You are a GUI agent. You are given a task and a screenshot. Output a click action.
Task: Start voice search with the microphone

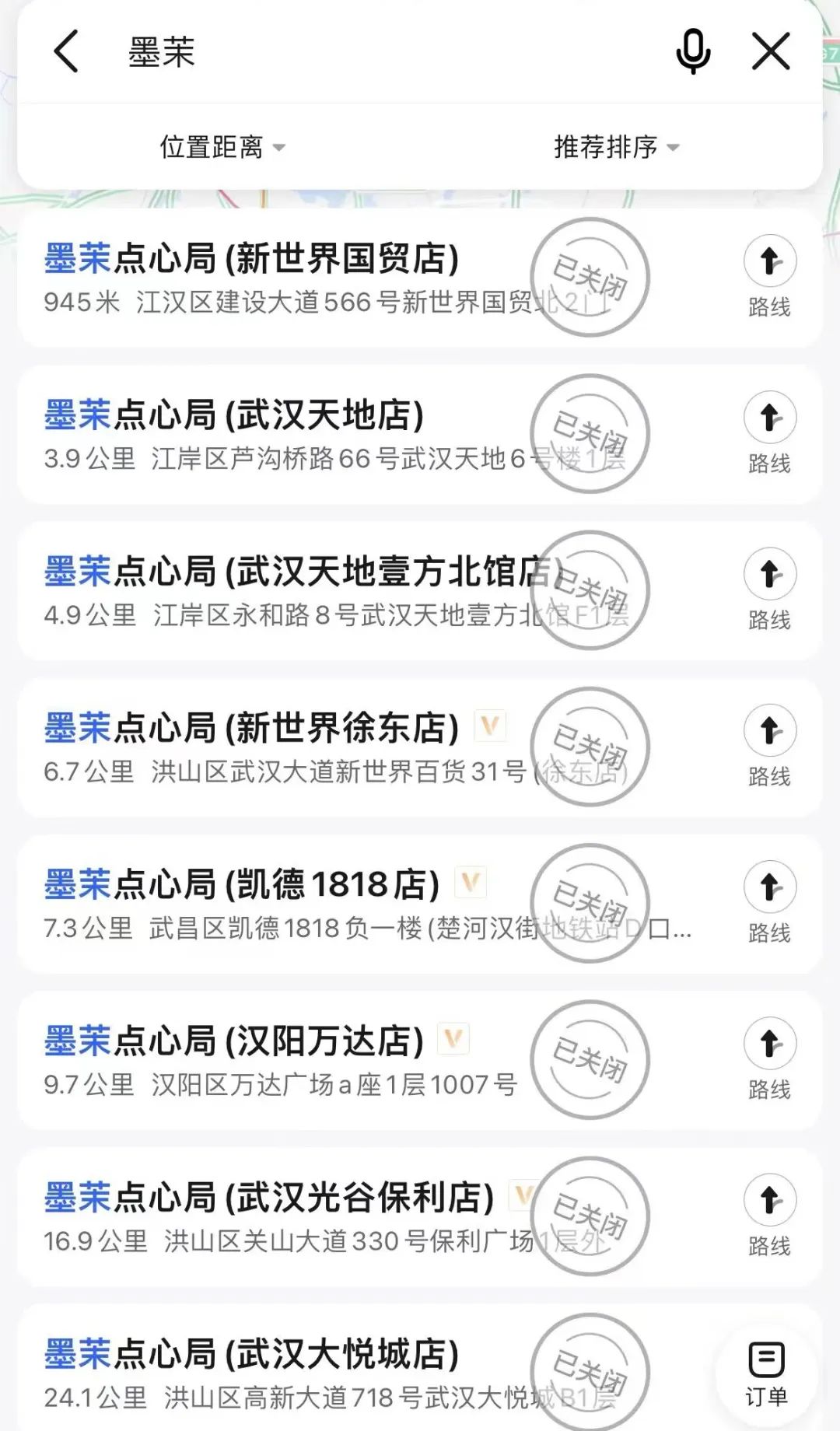coord(692,51)
